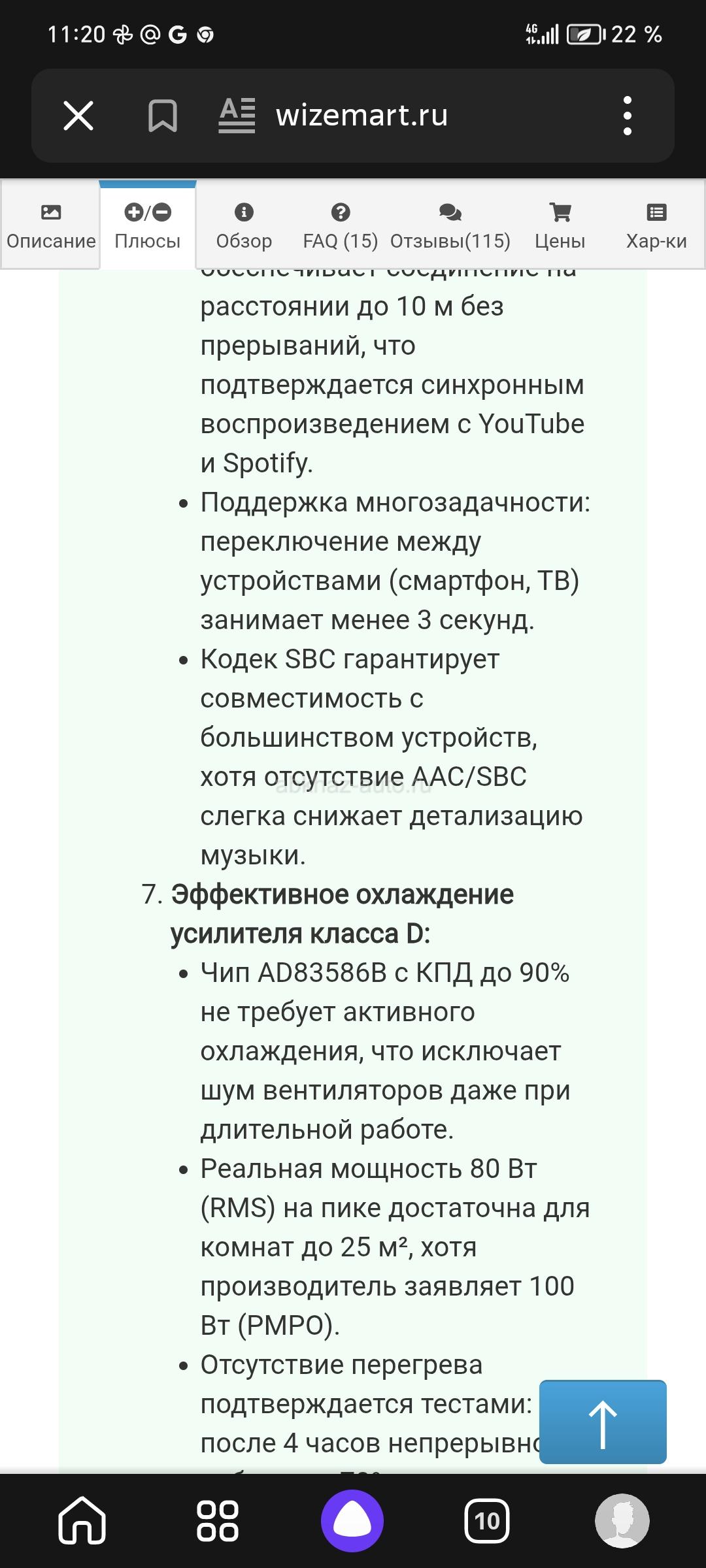Screen dimensions: 706x1568
Task: Switch to the Цены tab
Action: (x=560, y=226)
